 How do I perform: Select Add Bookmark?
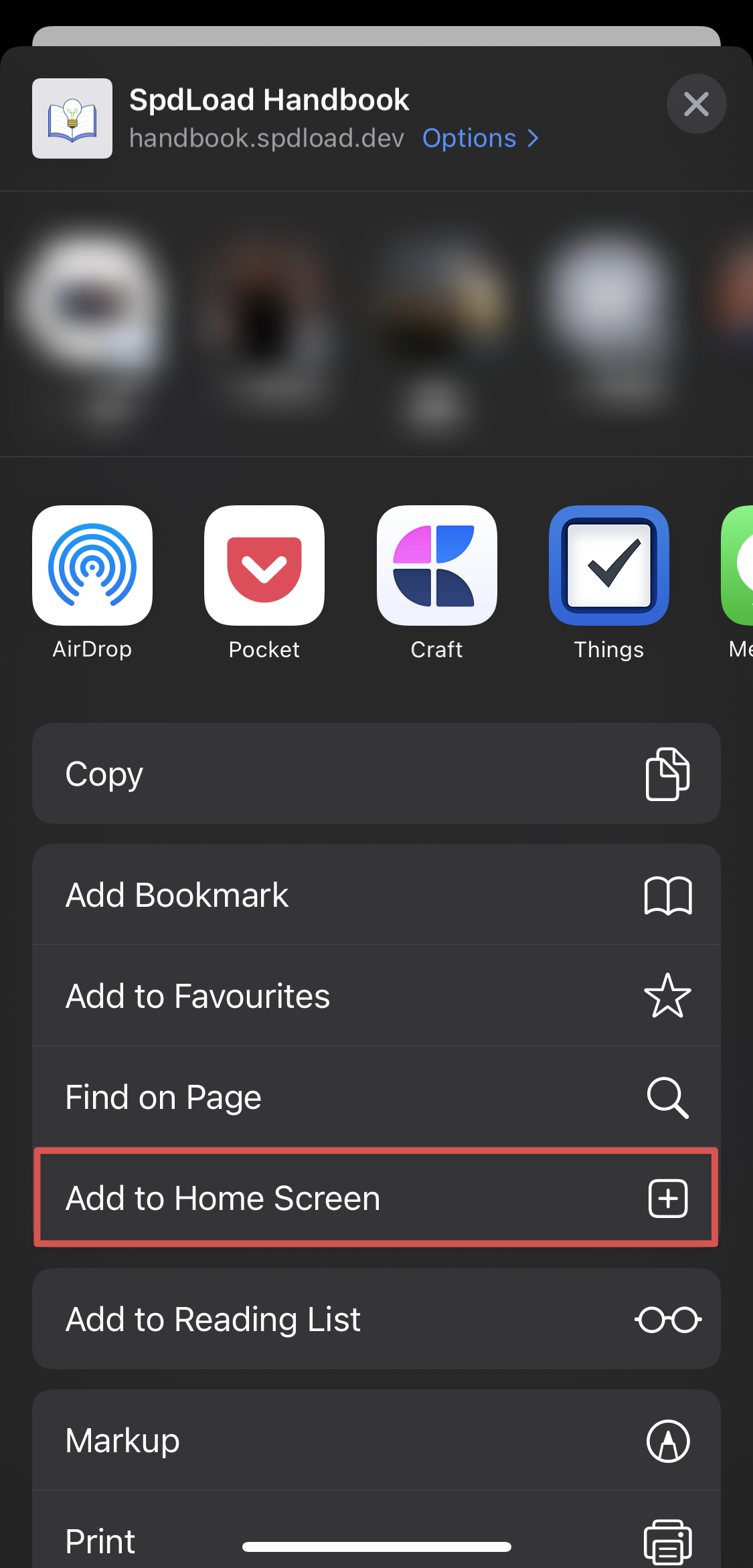(376, 895)
